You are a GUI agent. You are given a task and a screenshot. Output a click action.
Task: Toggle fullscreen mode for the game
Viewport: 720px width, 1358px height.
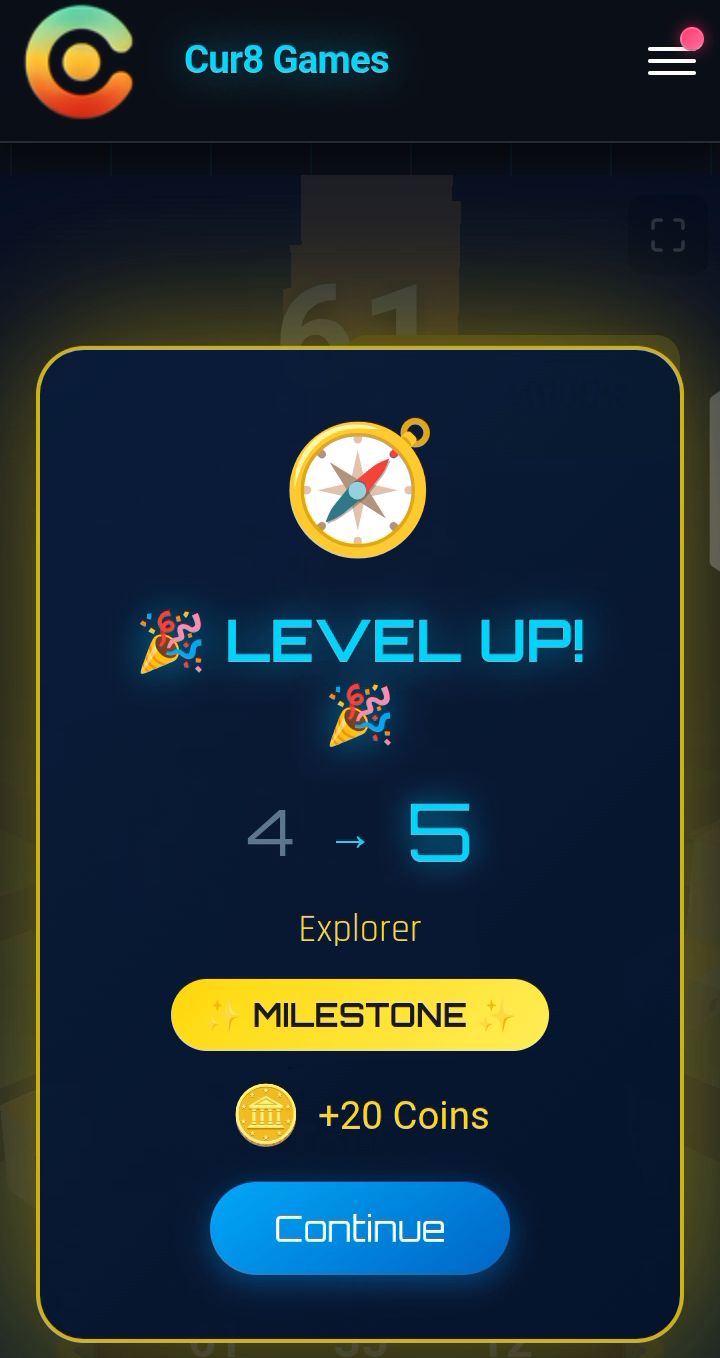(x=668, y=235)
